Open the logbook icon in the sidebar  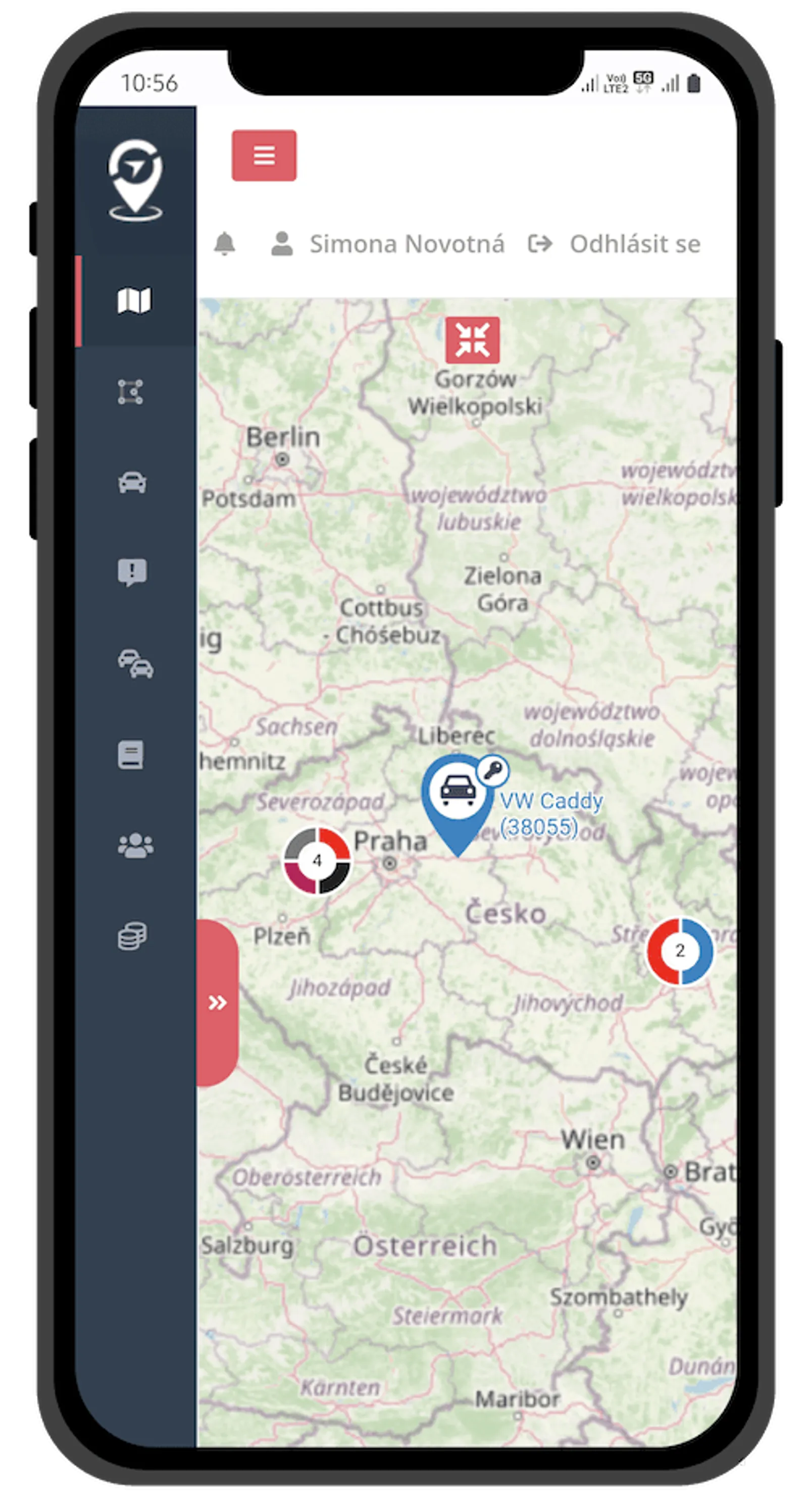pos(130,755)
